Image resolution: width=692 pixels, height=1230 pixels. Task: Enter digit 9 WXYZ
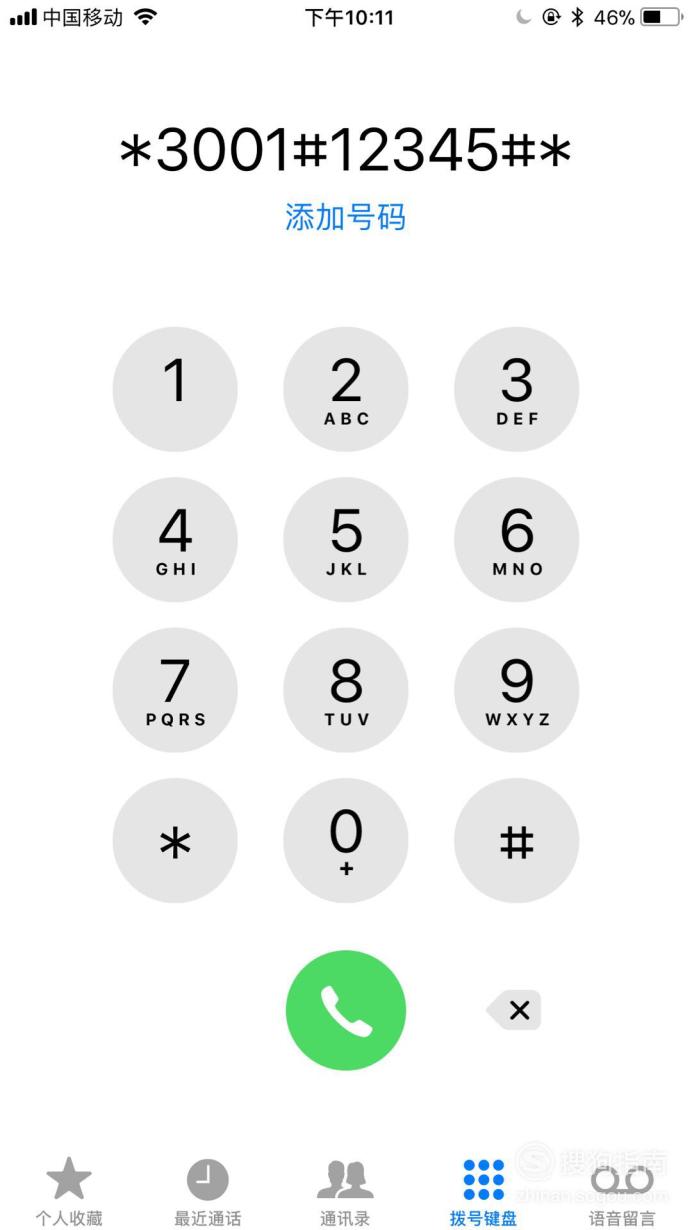click(517, 690)
